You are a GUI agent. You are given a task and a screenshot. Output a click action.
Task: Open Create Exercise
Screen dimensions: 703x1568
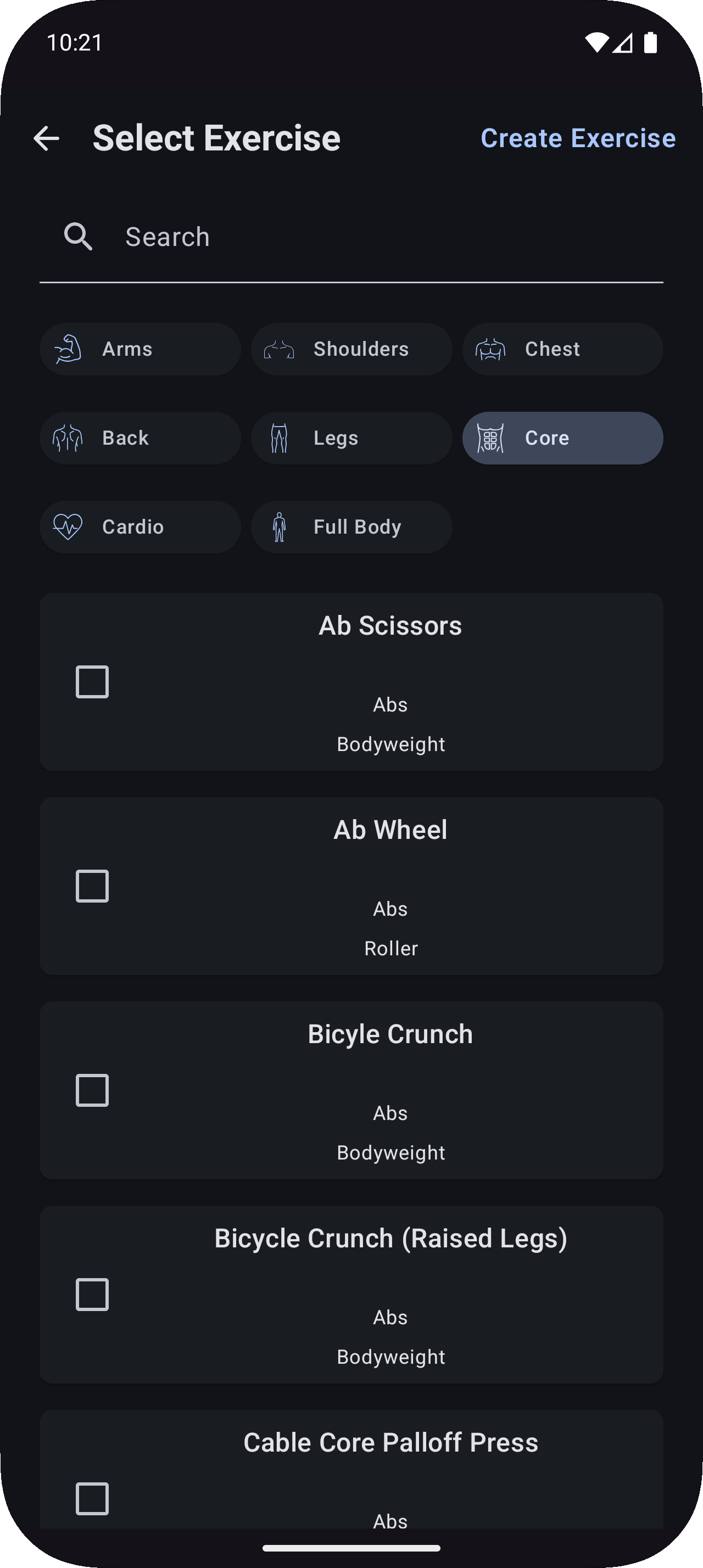click(578, 138)
